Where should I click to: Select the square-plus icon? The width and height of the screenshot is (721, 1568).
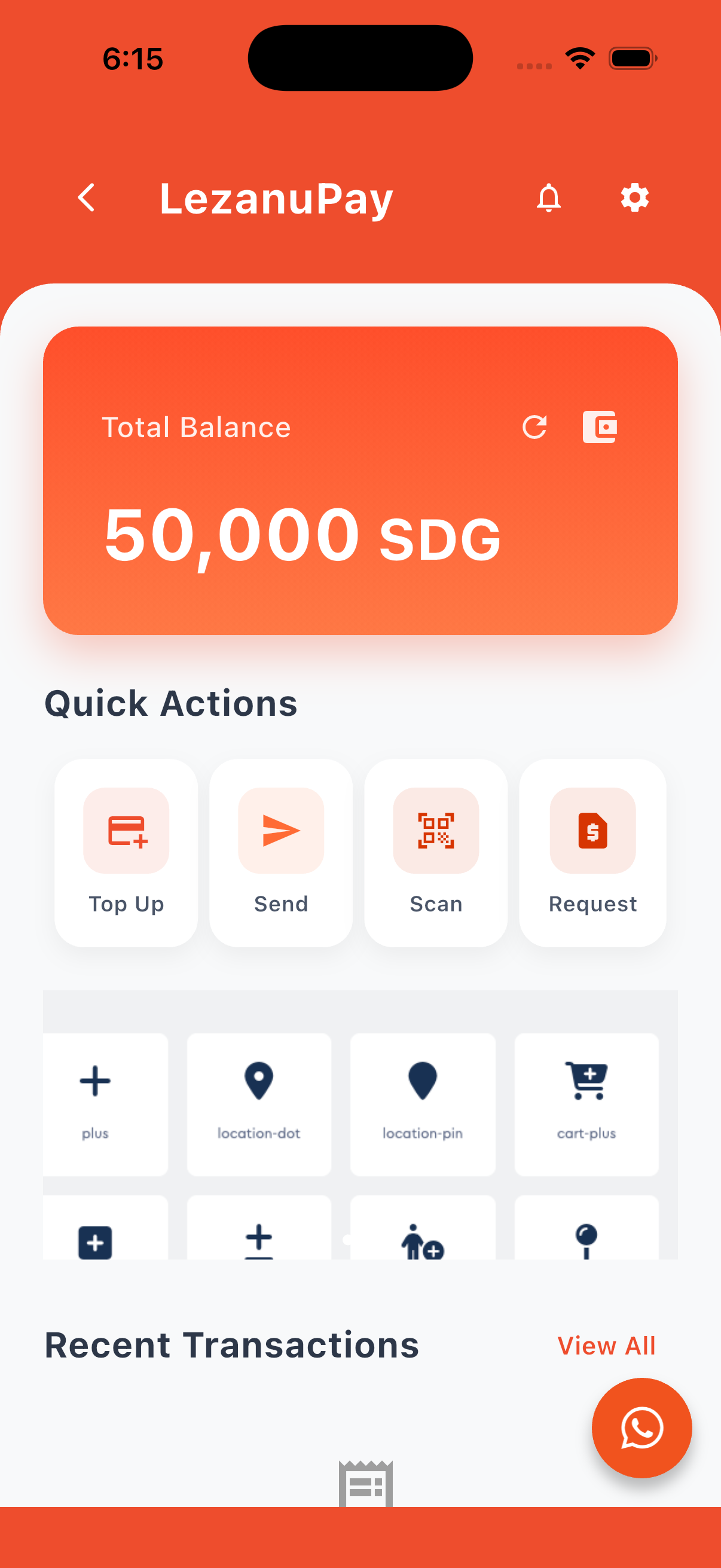[x=95, y=1241]
